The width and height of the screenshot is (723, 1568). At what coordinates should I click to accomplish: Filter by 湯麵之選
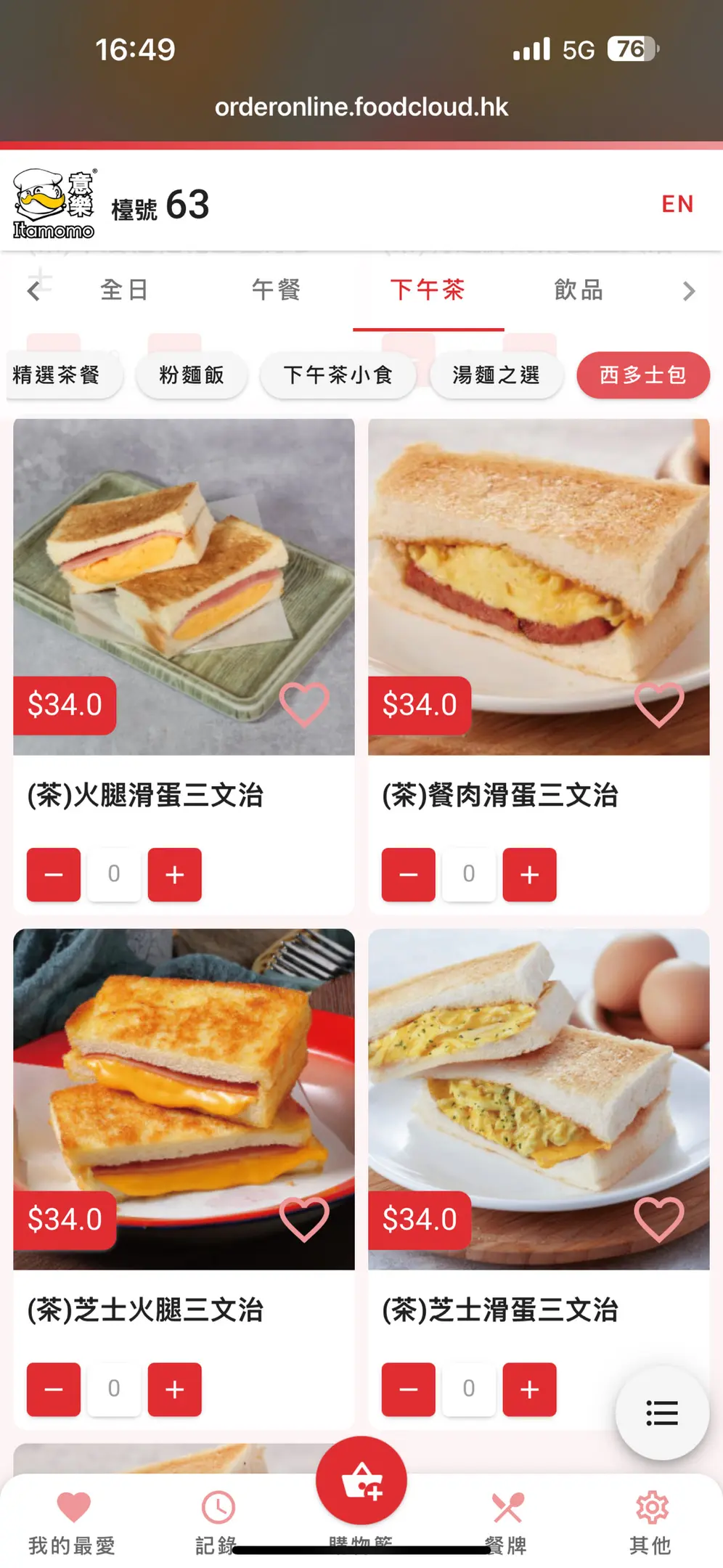coord(496,375)
